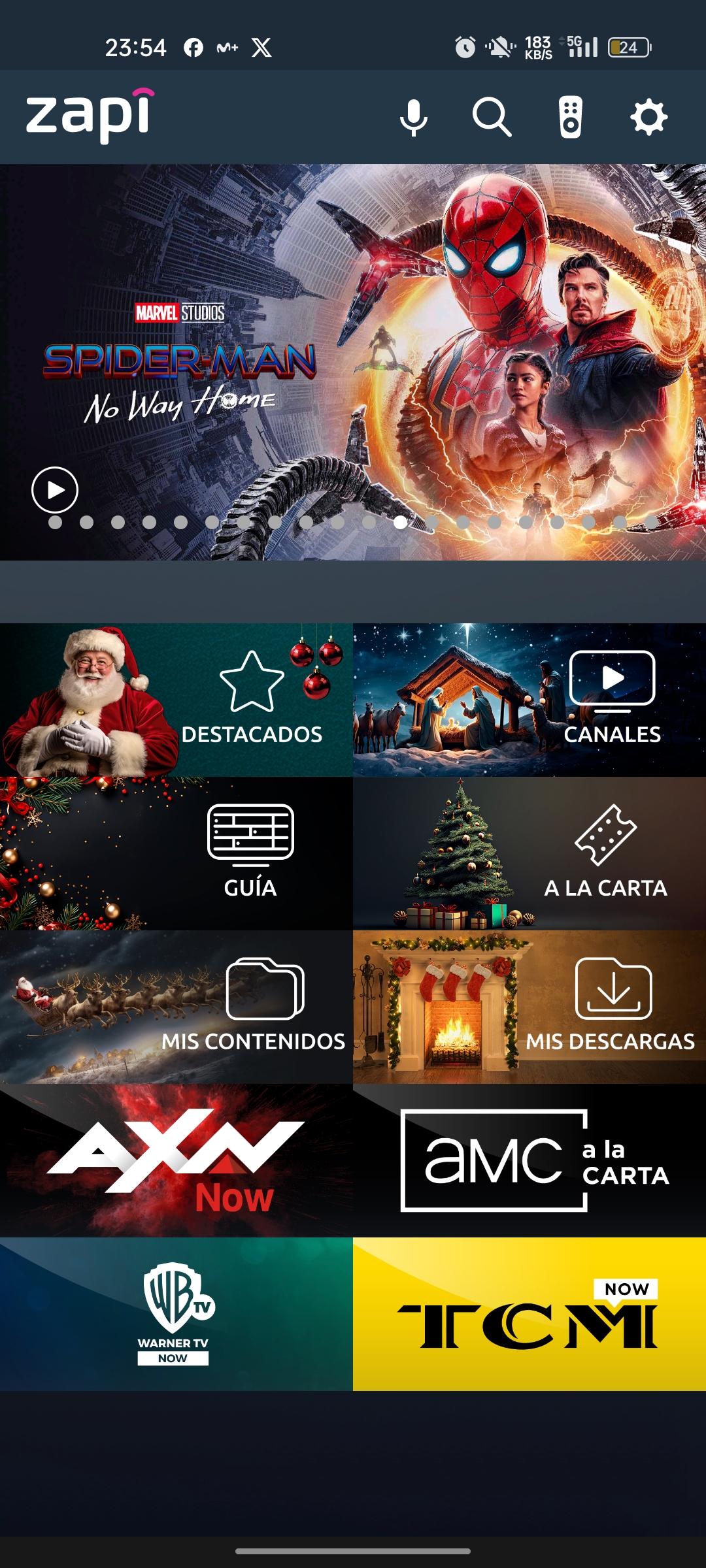Screen dimensions: 706x1568
Task: Open AMC a la carta
Action: tap(529, 1160)
